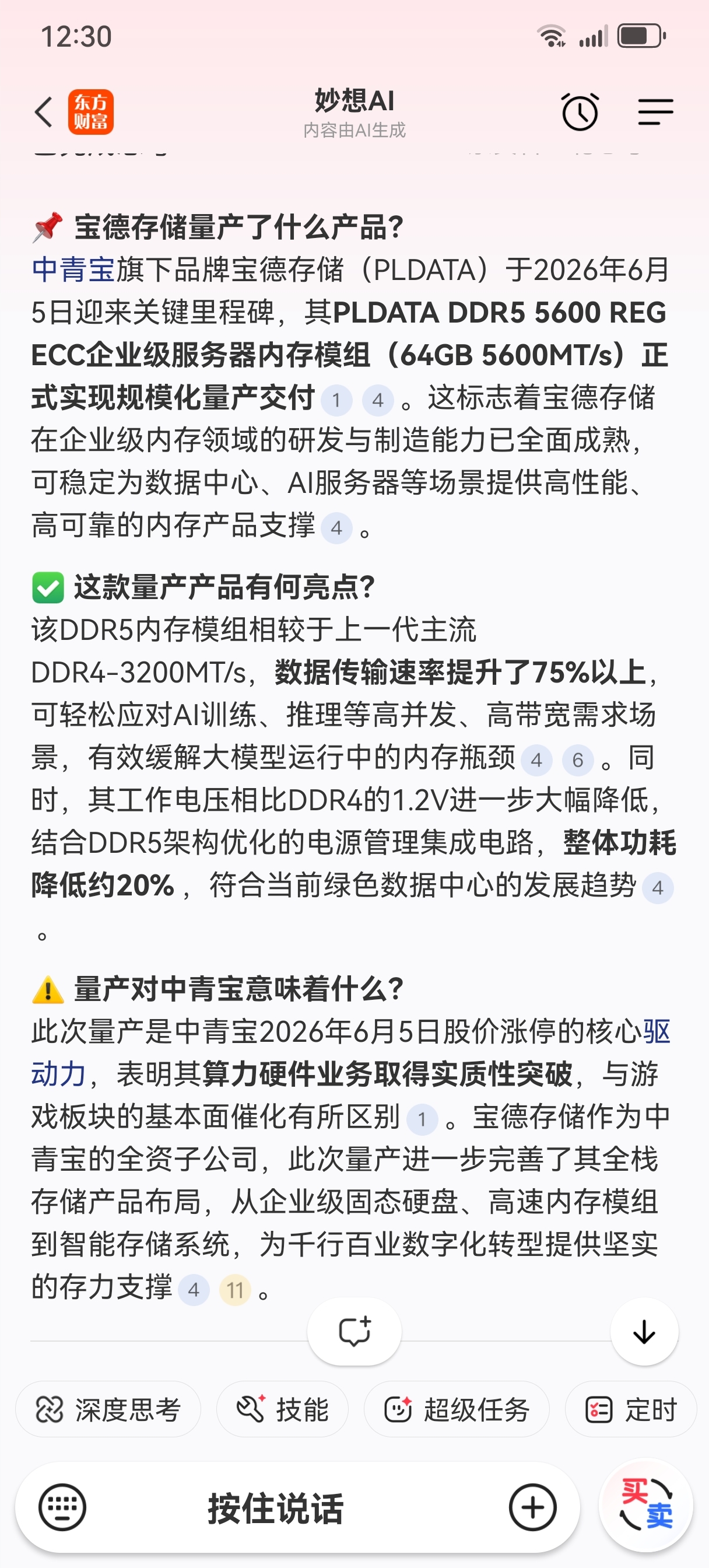Jump to bottom with the down arrow button
This screenshot has height=1568, width=709.
tap(644, 1331)
